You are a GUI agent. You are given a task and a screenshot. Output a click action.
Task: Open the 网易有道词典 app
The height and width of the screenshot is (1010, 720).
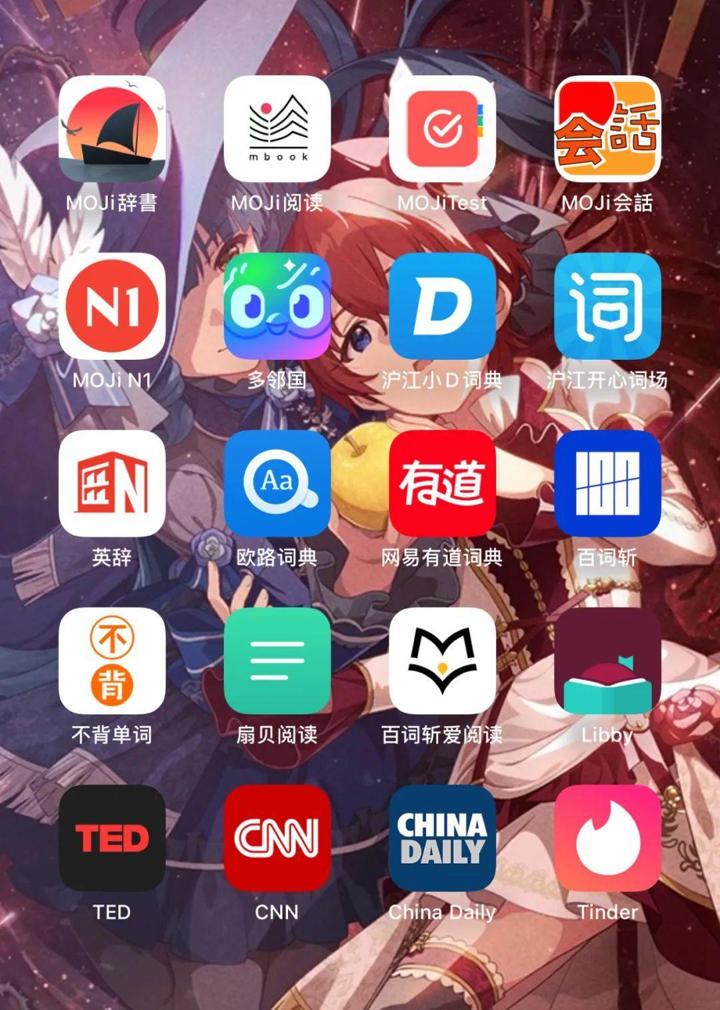coord(442,483)
